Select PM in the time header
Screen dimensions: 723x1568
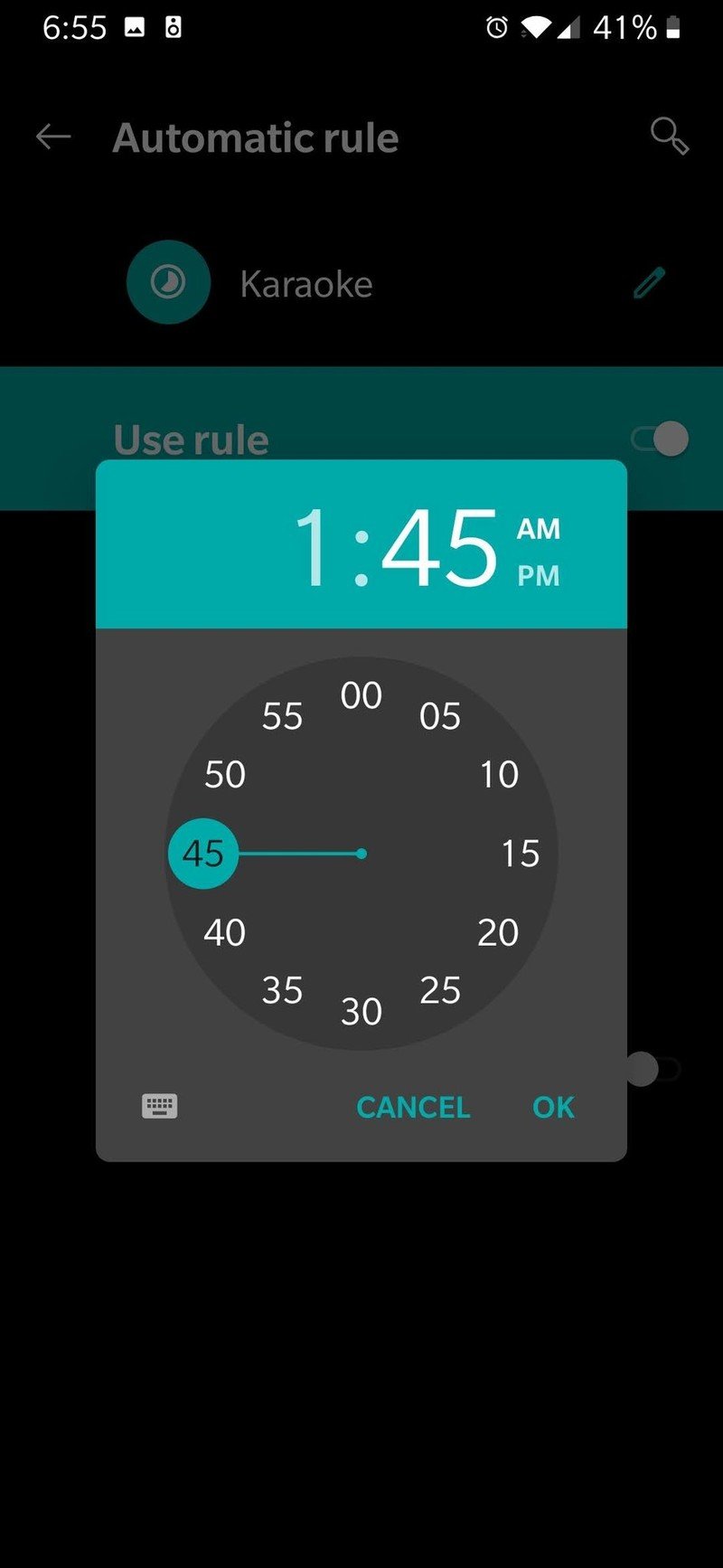tap(538, 576)
